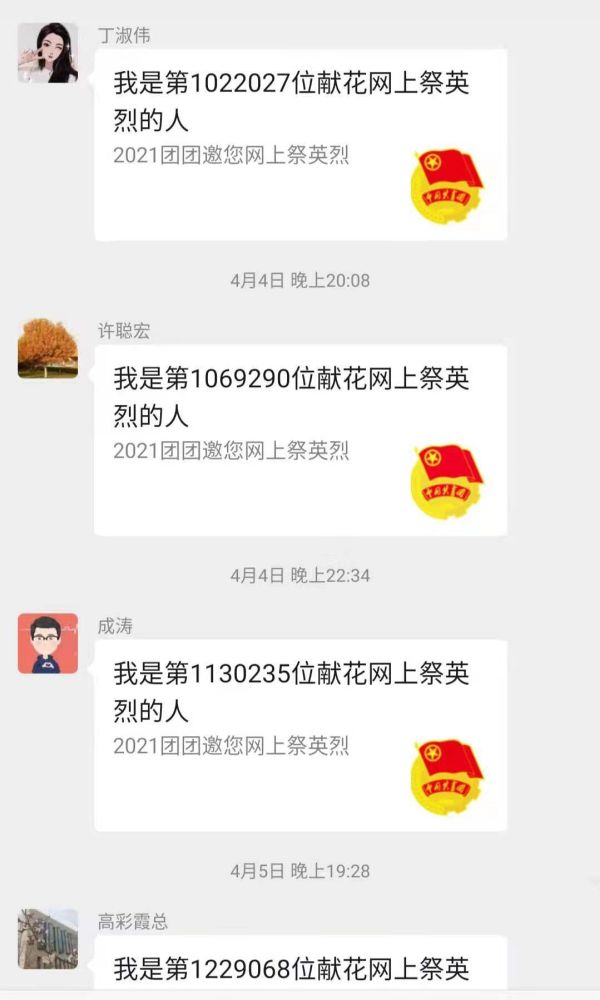Open 许聪宏's shared link card numbered 1069290
Viewport: 600px width, 1000px height.
pos(300,440)
